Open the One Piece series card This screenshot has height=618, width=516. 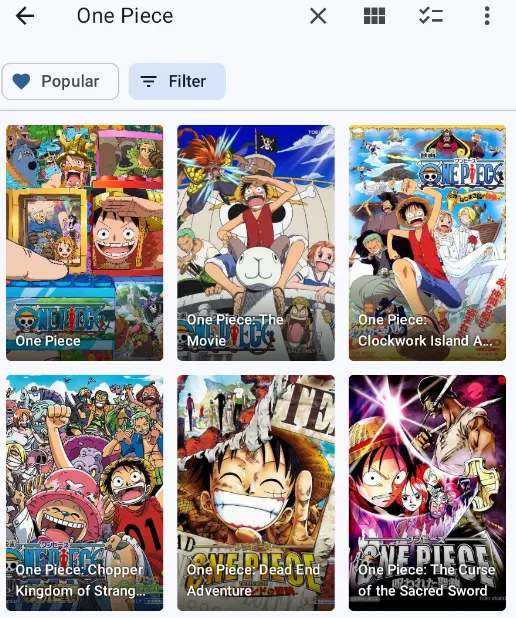(x=84, y=243)
